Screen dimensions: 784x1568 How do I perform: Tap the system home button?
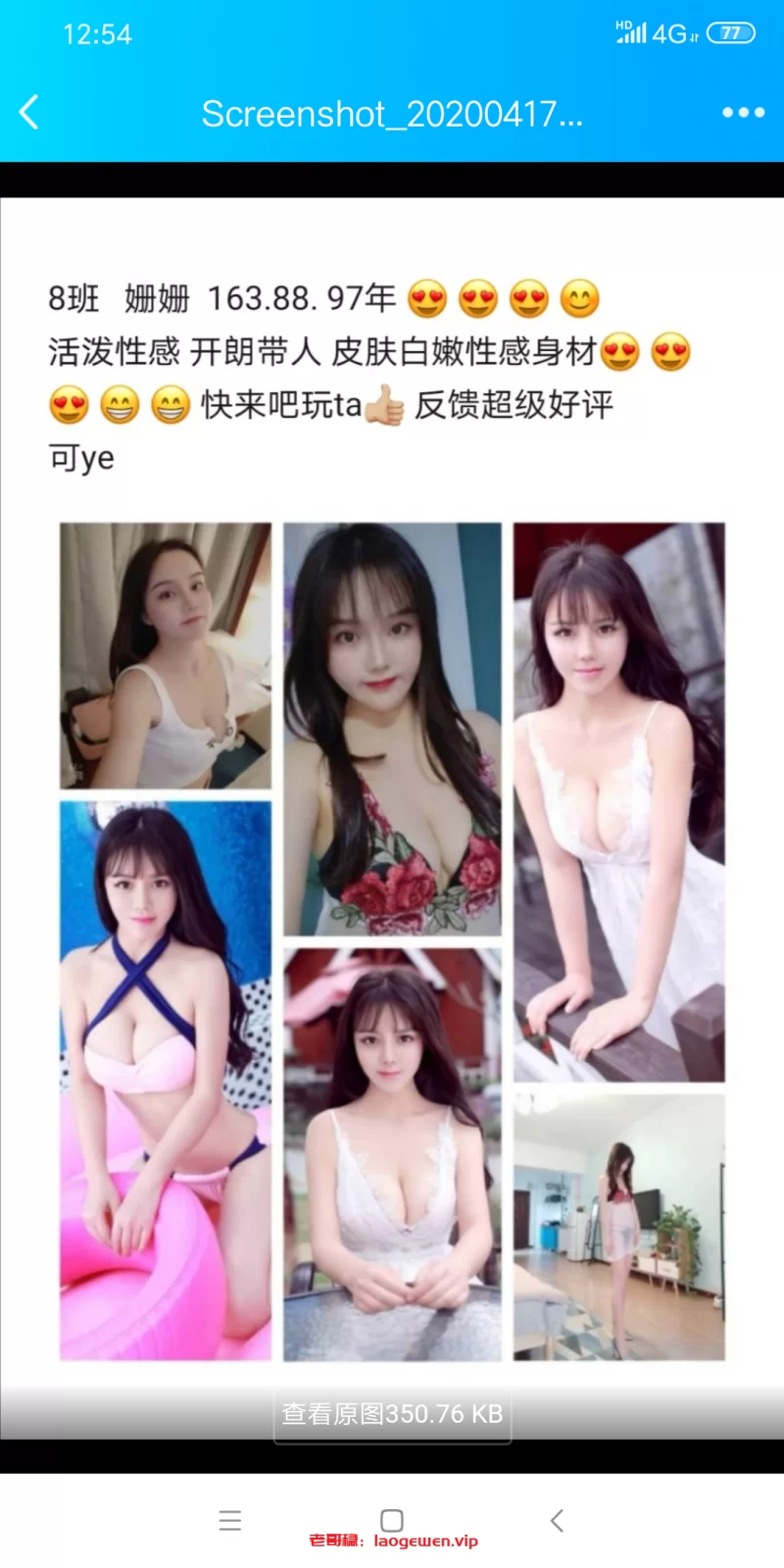click(x=392, y=1520)
